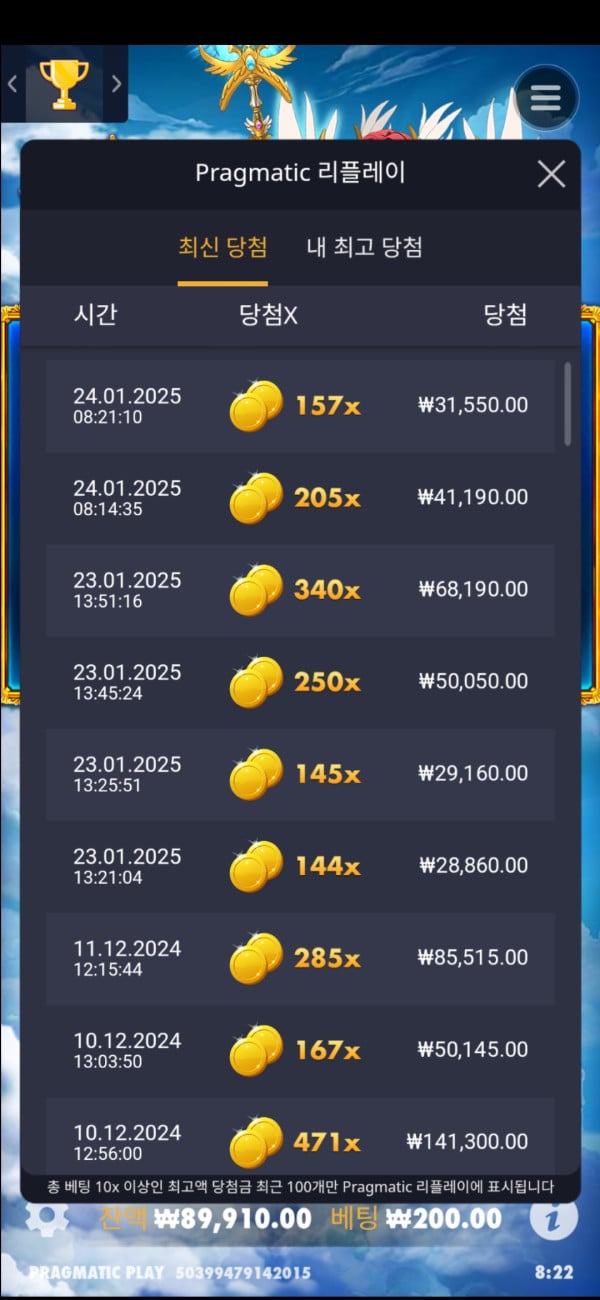Screen dimensions: 600x1300
Task: Open the hamburger menu
Action: [546, 97]
